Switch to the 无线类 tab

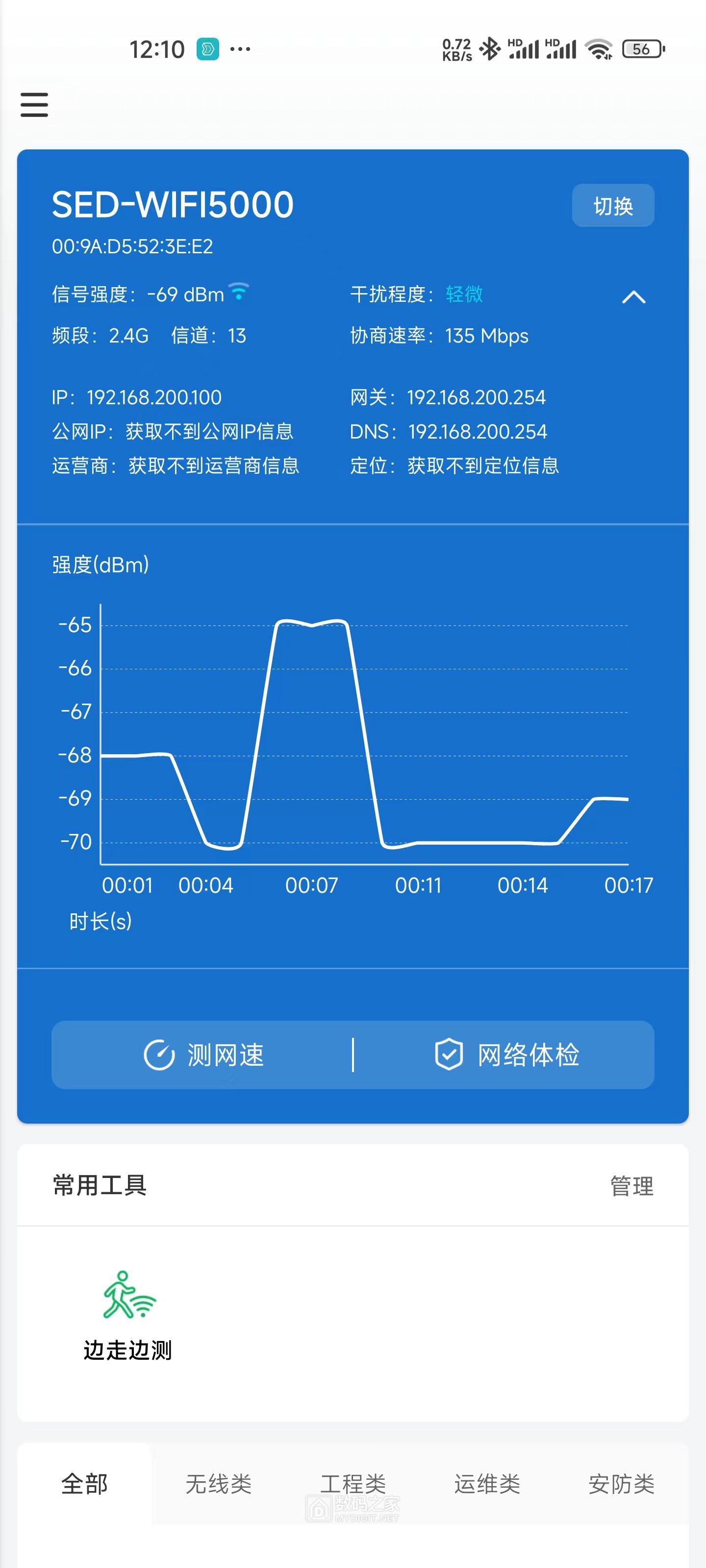(x=219, y=1484)
